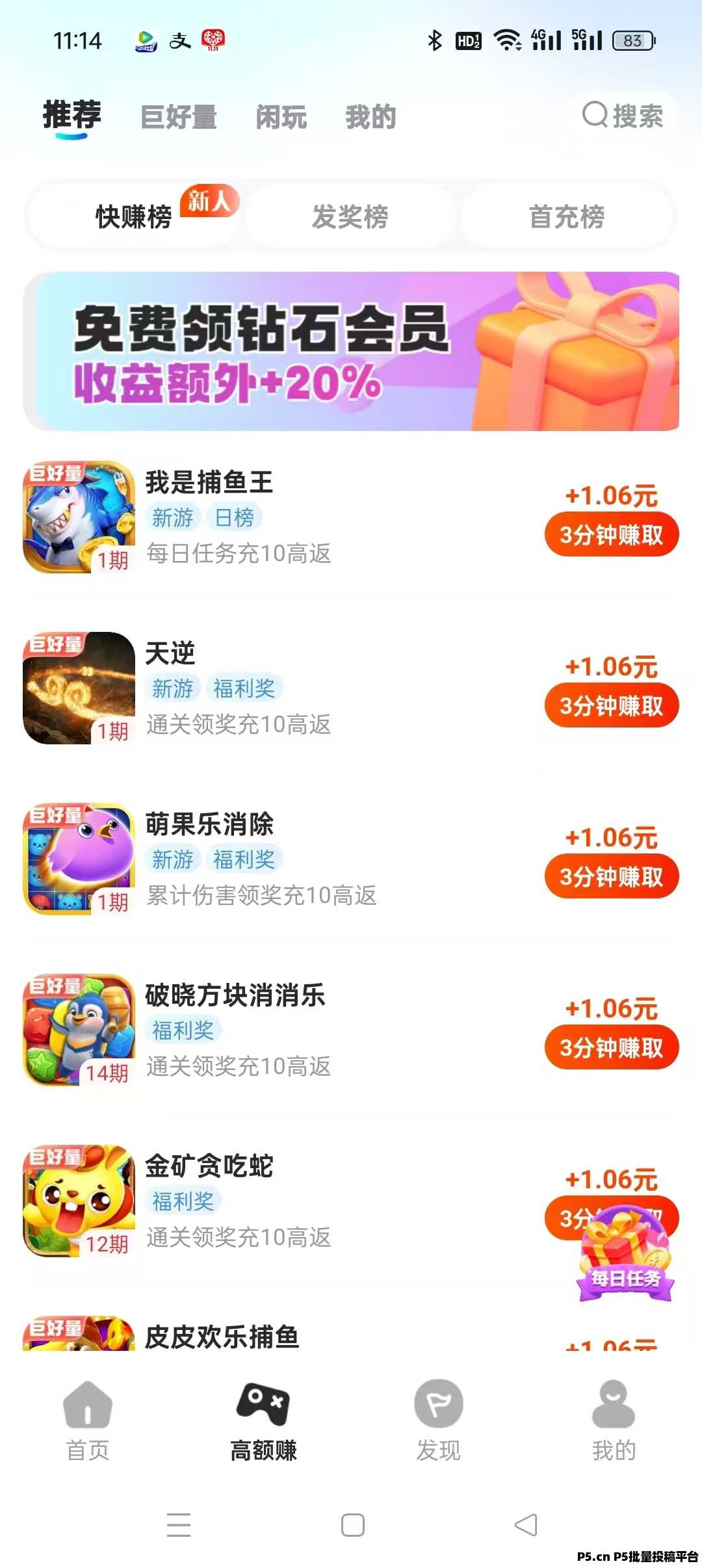Tap 3分钟赚取 for 破晓方块消消乐
This screenshot has width=702, height=1568.
point(611,1048)
